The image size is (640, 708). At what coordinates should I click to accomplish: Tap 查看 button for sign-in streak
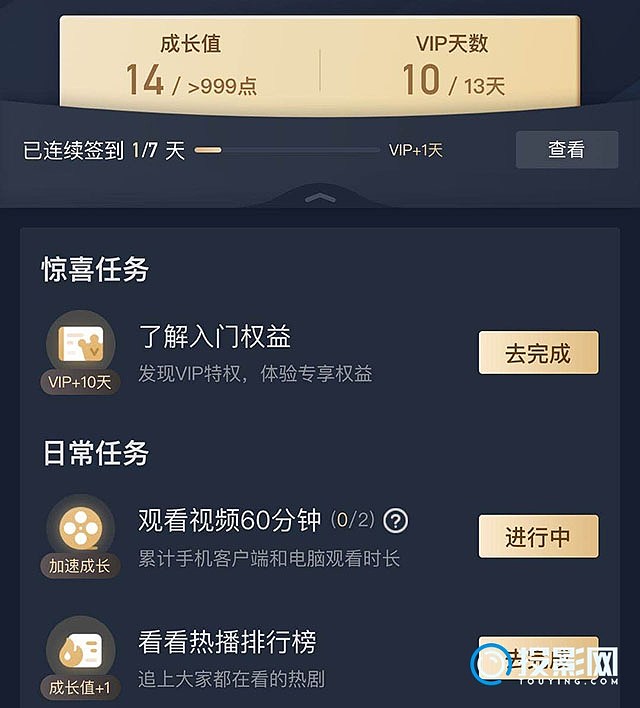(x=566, y=150)
